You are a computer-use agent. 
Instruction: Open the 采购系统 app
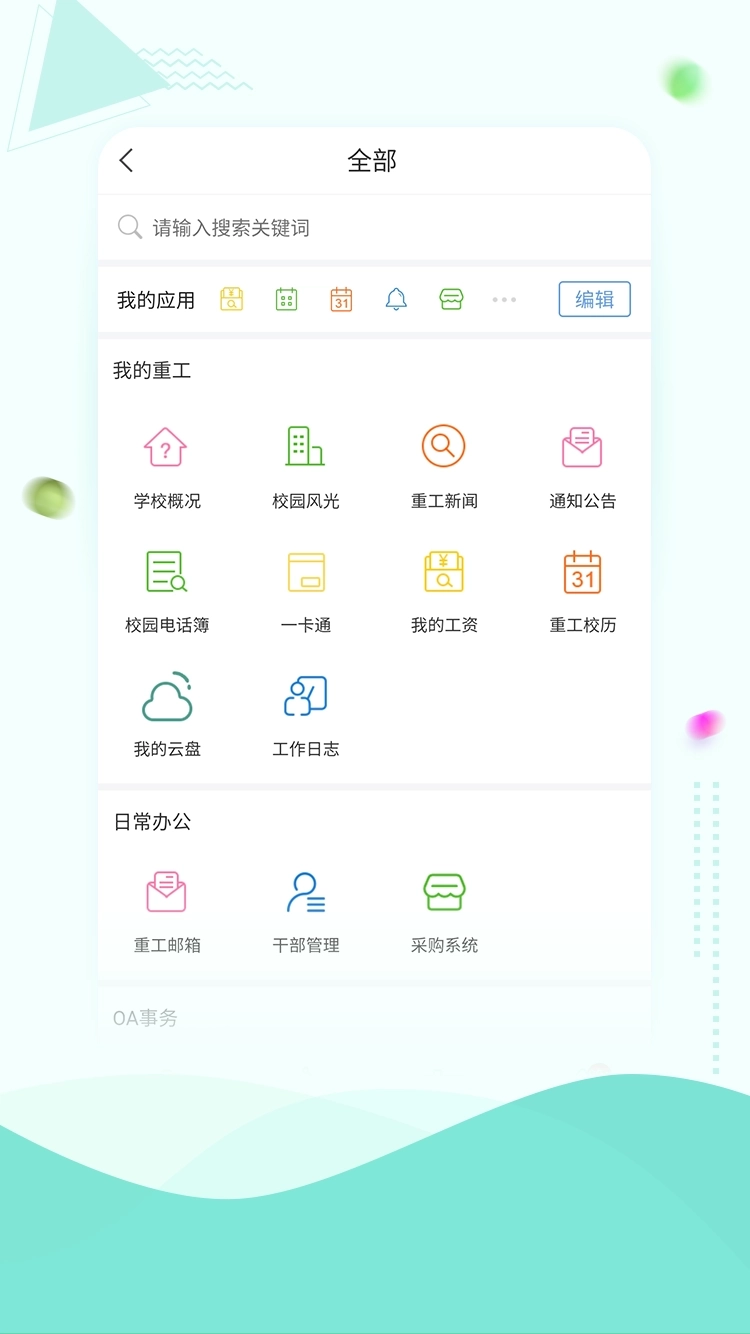(x=443, y=909)
